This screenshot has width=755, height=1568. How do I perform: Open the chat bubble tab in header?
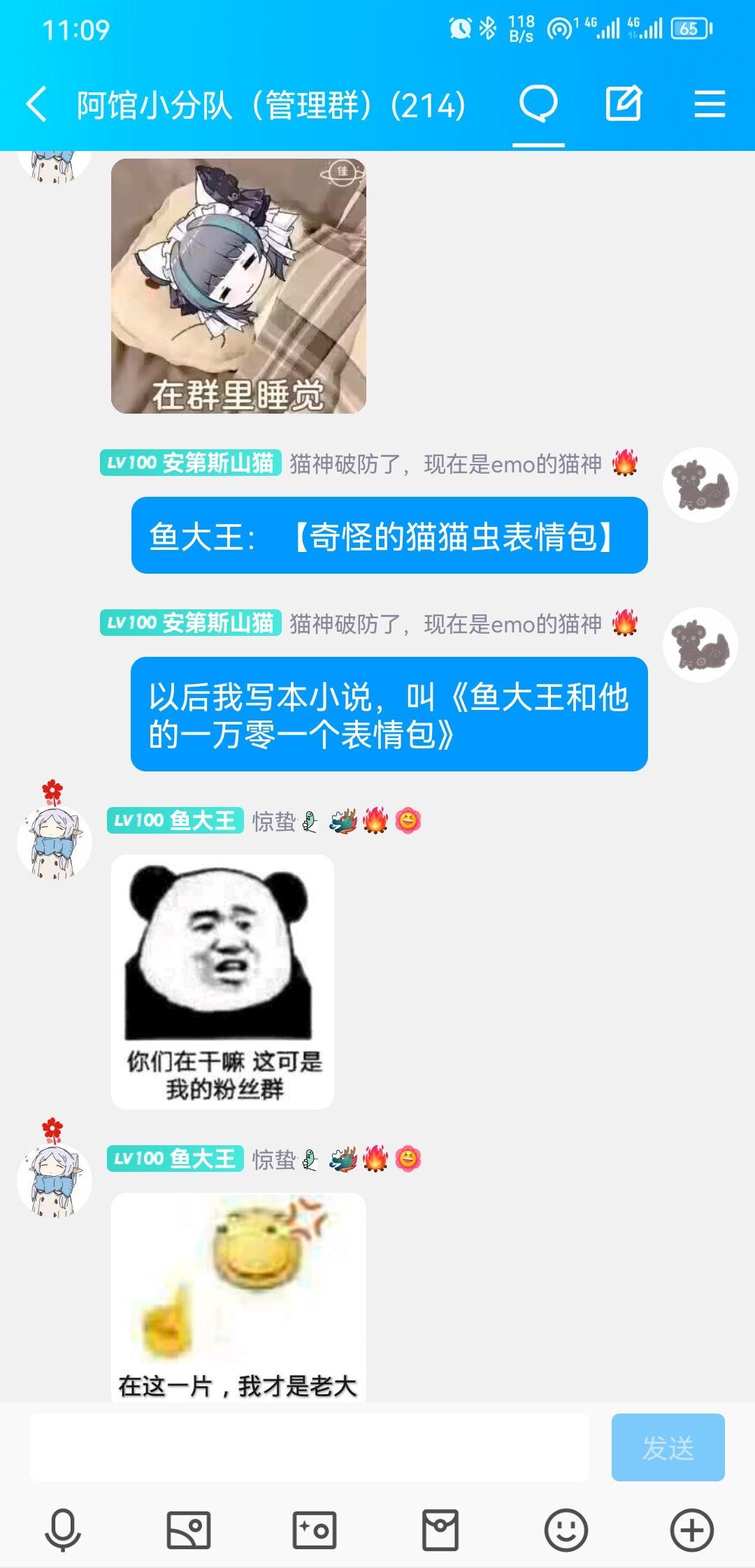pyautogui.click(x=538, y=105)
